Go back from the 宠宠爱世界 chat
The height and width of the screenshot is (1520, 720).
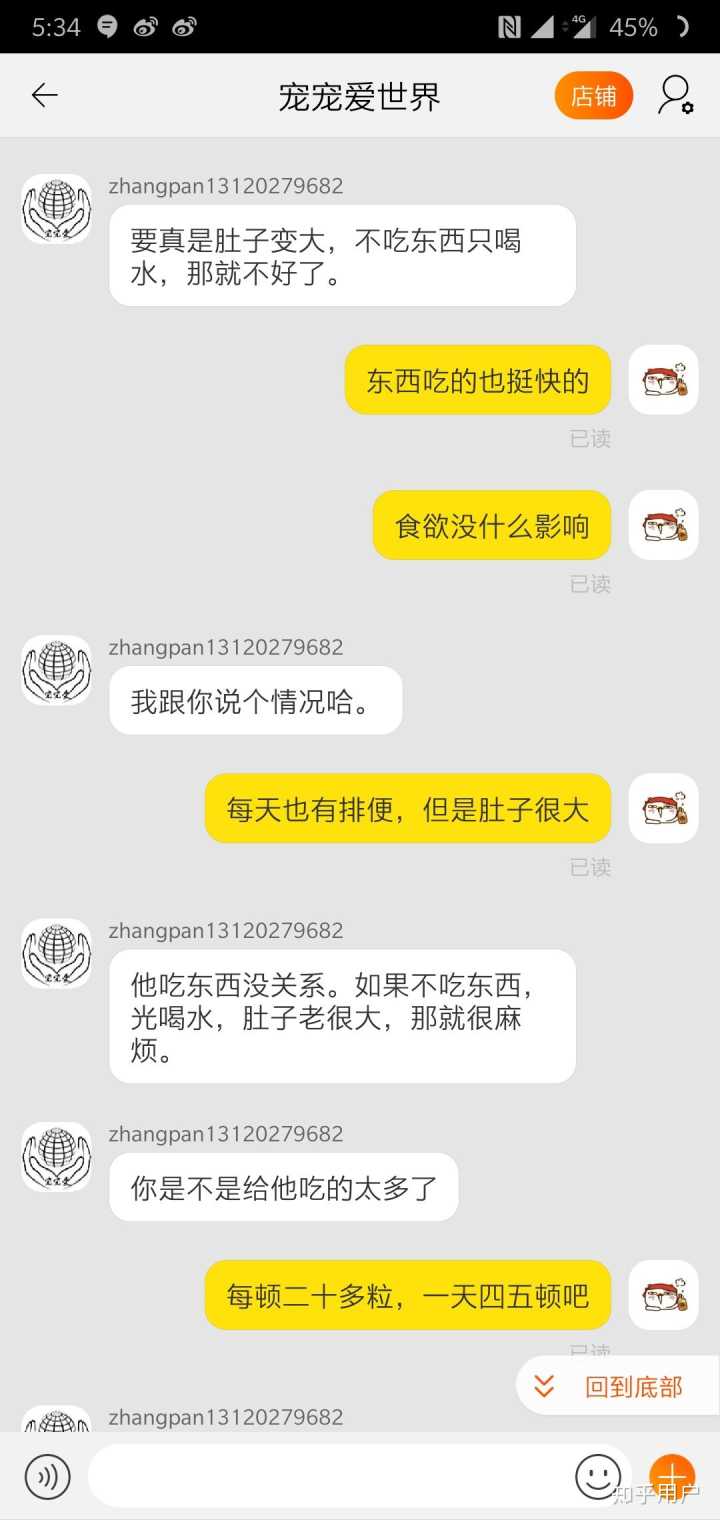[x=44, y=96]
